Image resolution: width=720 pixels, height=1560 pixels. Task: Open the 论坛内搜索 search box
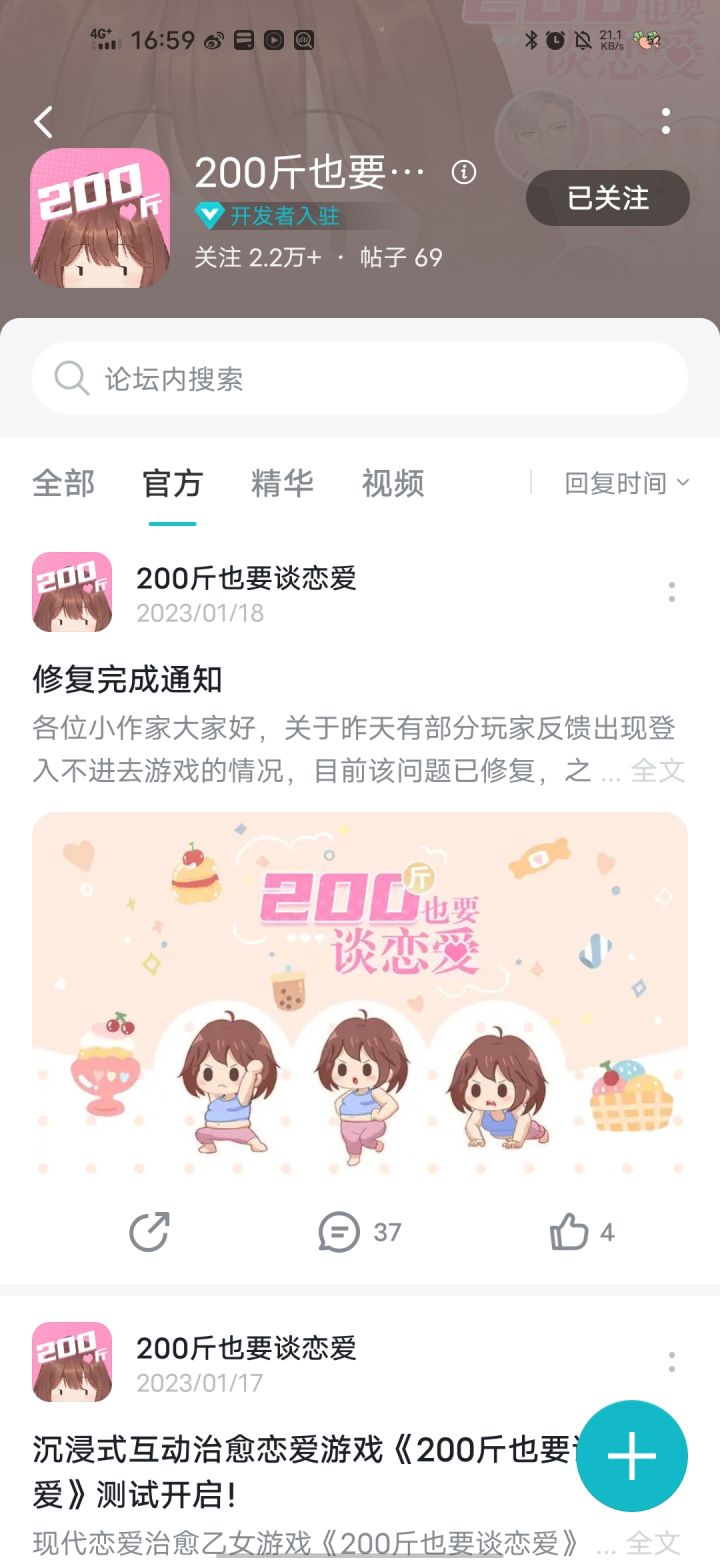pyautogui.click(x=360, y=379)
